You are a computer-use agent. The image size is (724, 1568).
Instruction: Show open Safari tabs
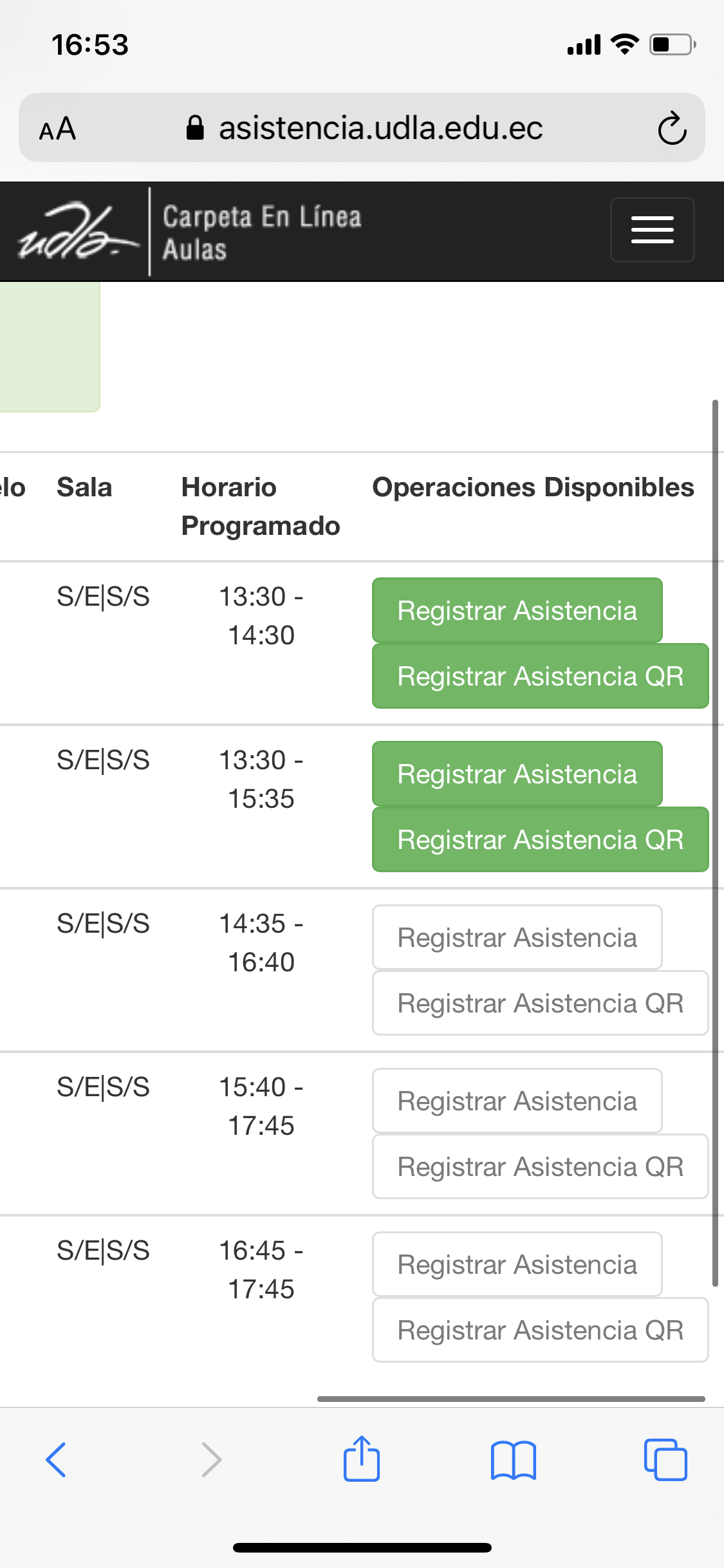pos(665,1460)
